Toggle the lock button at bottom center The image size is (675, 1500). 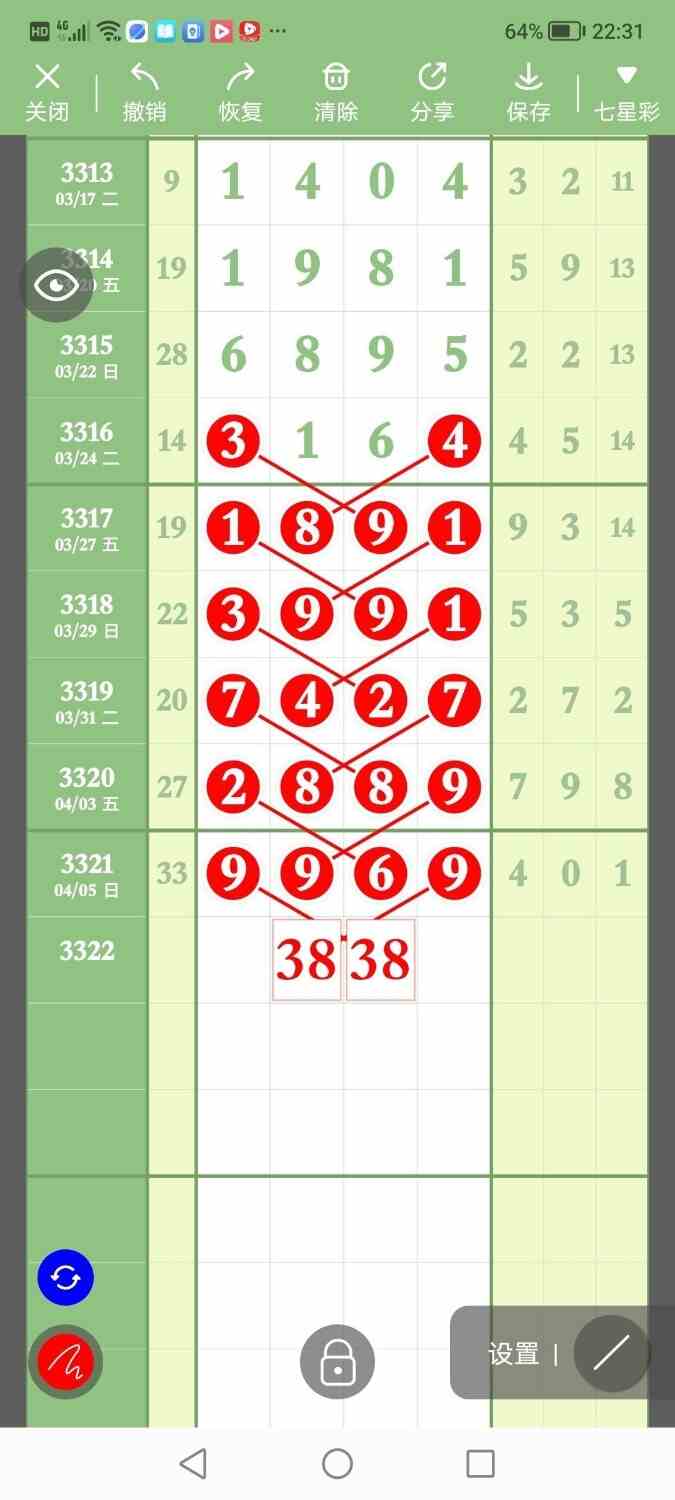click(x=337, y=1361)
